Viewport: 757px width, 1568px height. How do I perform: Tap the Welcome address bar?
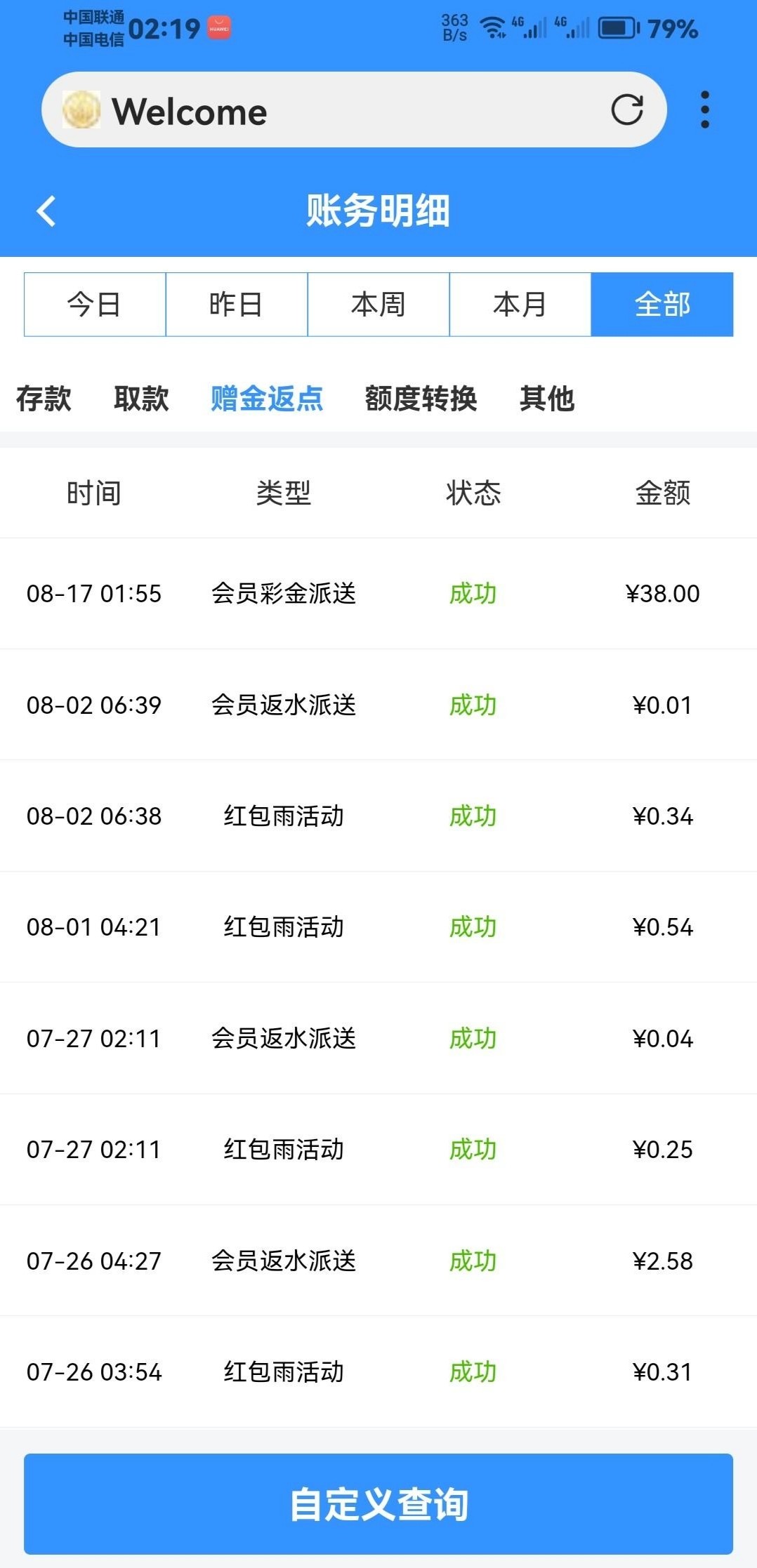(337, 110)
